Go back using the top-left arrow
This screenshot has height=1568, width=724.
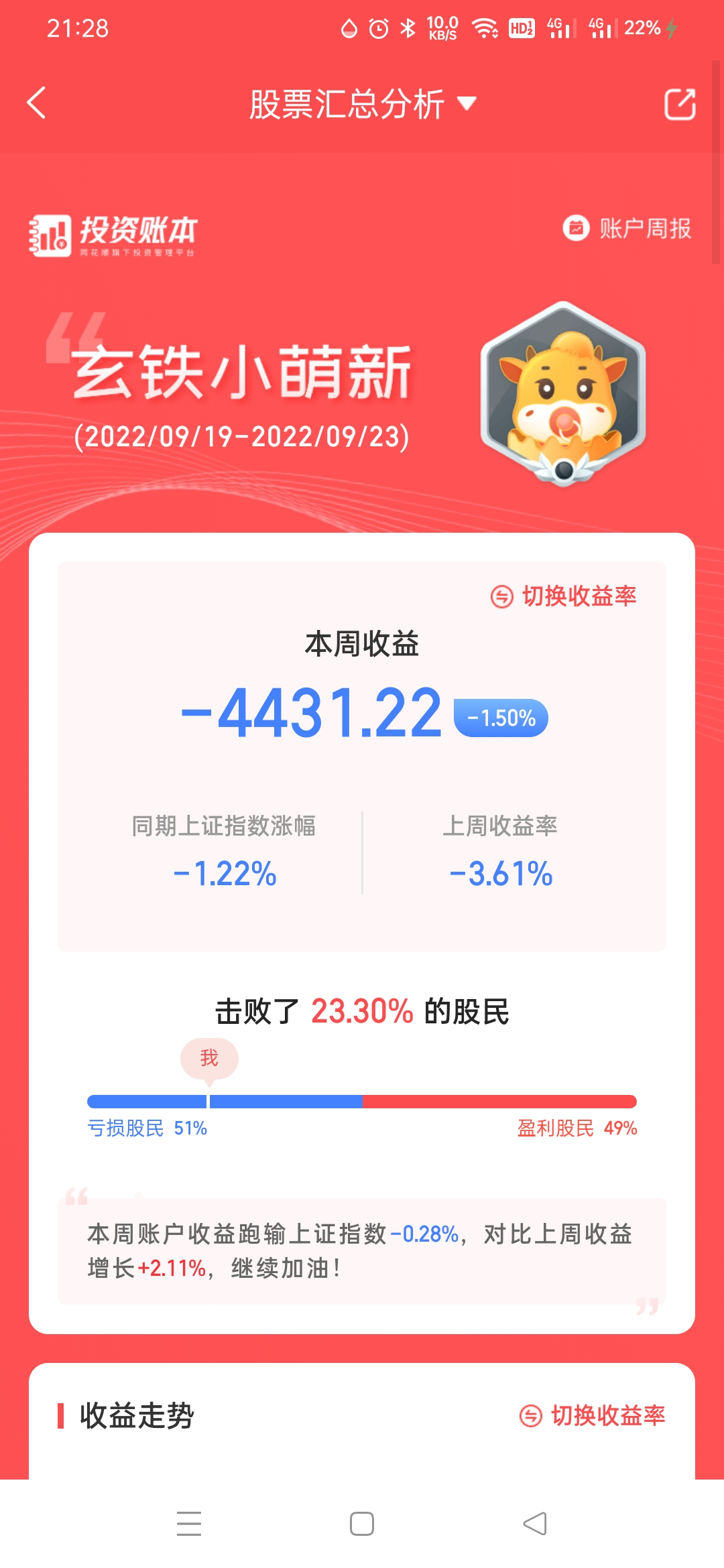tap(37, 103)
